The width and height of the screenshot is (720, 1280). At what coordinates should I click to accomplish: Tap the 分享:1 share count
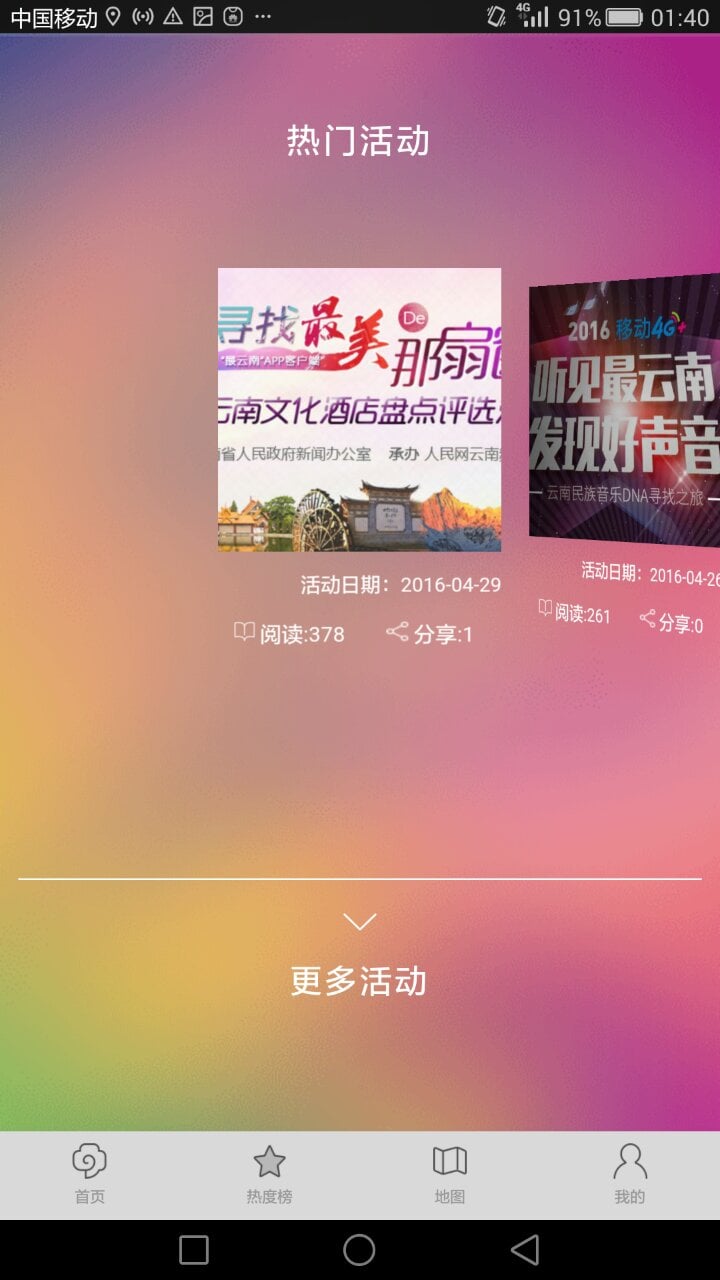(444, 634)
